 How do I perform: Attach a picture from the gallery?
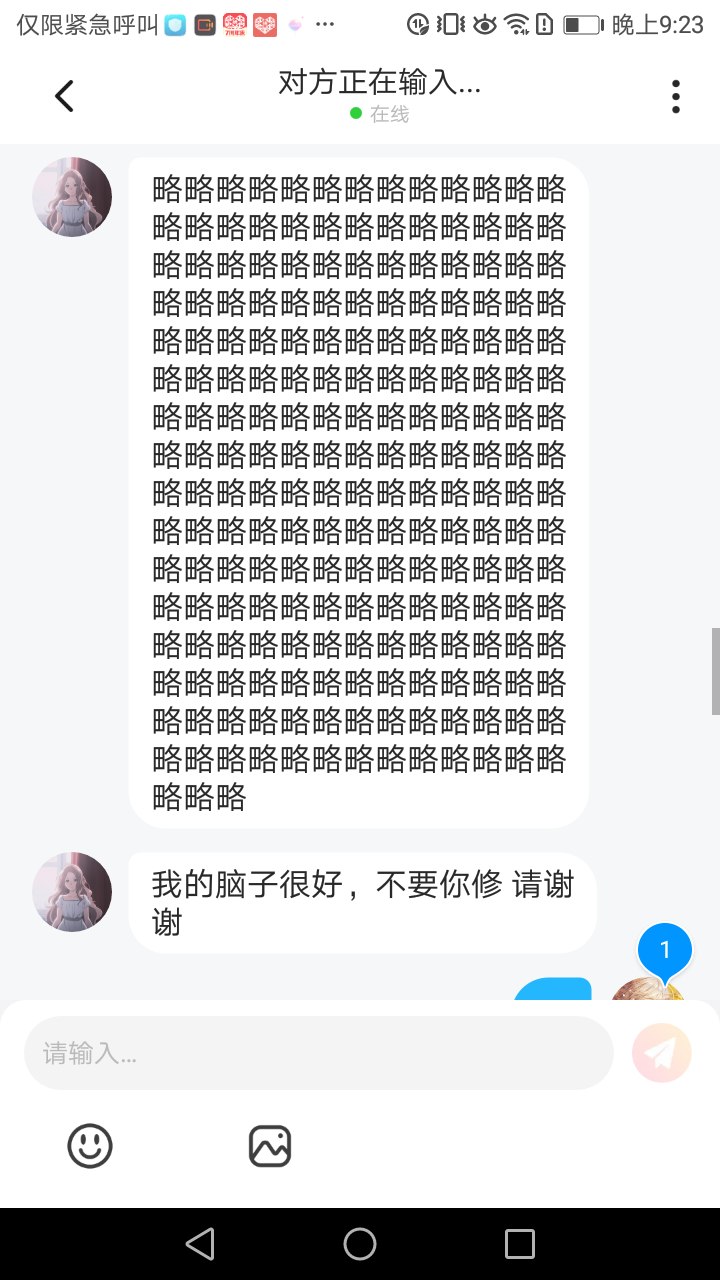(x=270, y=1146)
